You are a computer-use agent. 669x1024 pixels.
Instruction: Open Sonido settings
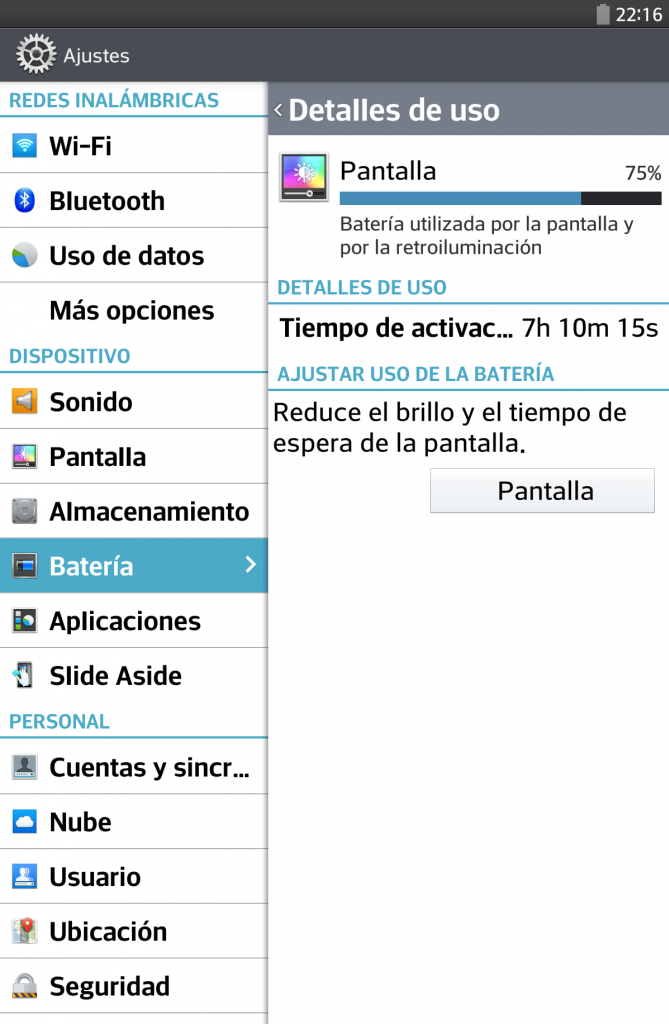tap(133, 402)
